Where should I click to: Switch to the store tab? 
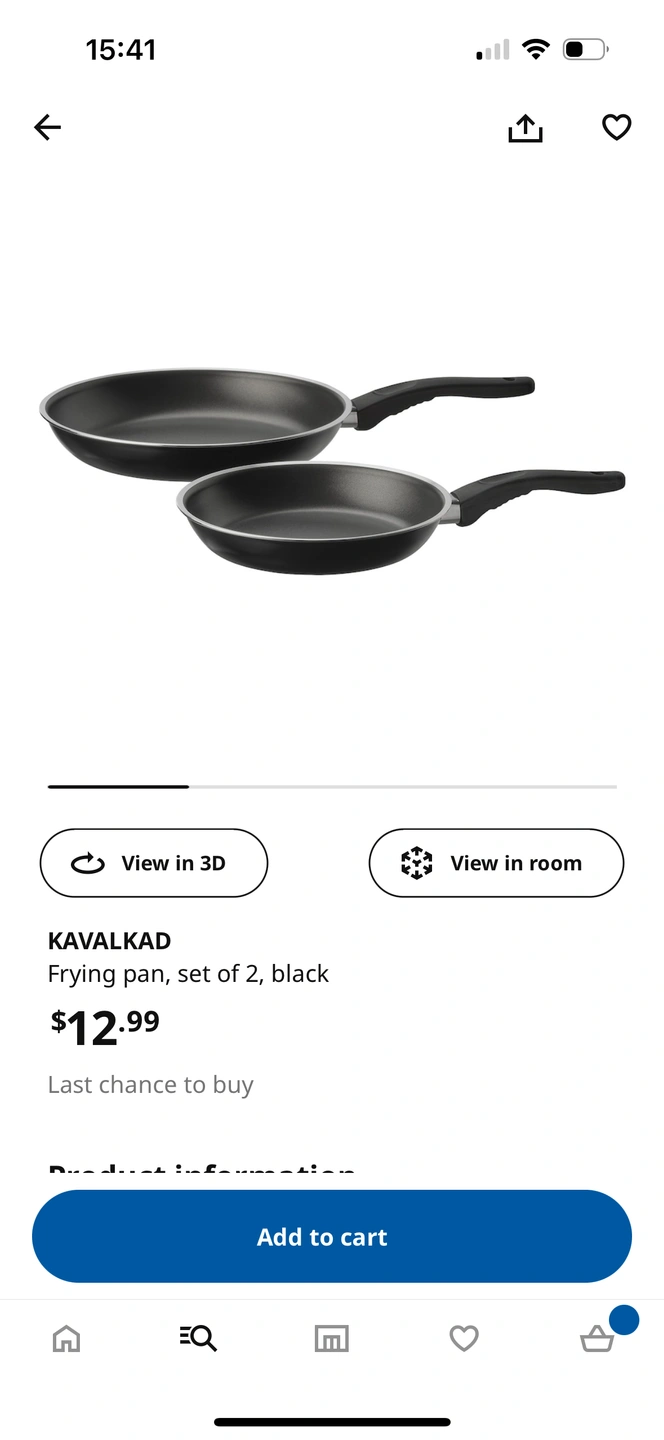click(331, 1338)
